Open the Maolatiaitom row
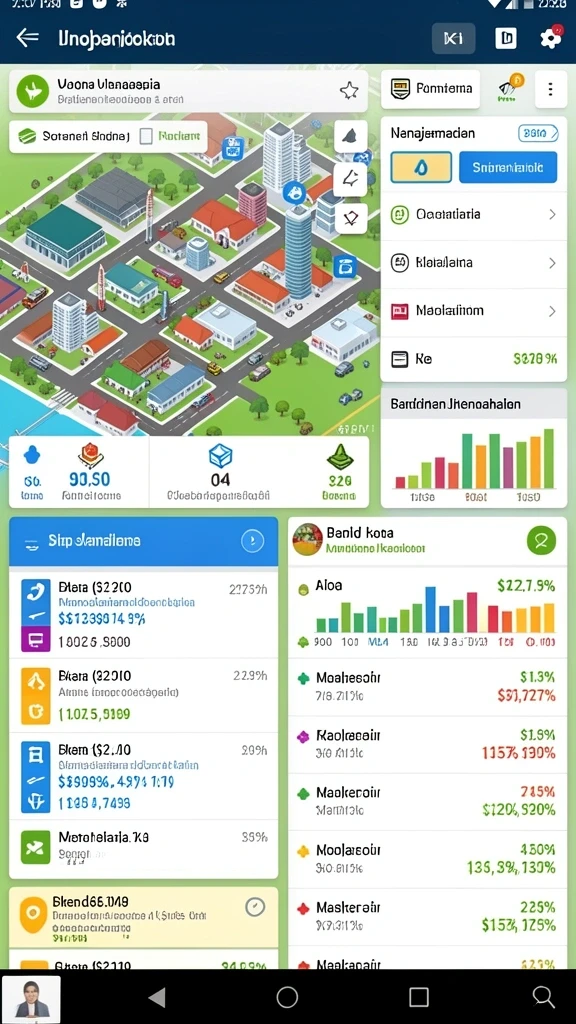This screenshot has width=576, height=1024. click(x=473, y=311)
